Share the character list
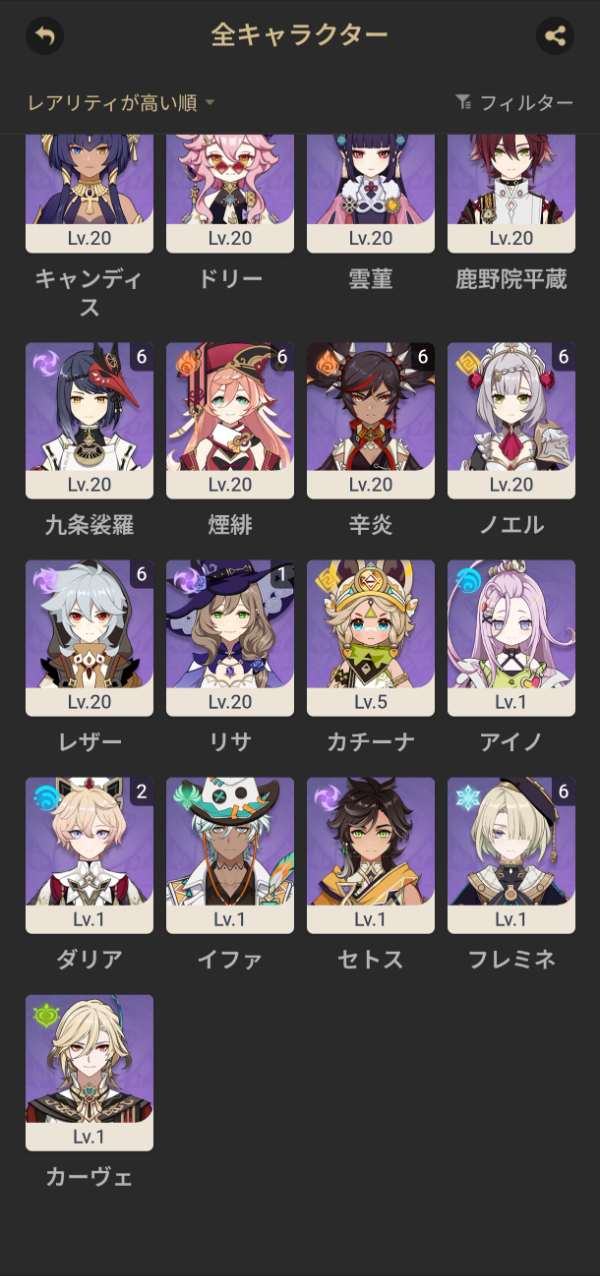Viewport: 600px width, 1276px height. click(x=555, y=36)
